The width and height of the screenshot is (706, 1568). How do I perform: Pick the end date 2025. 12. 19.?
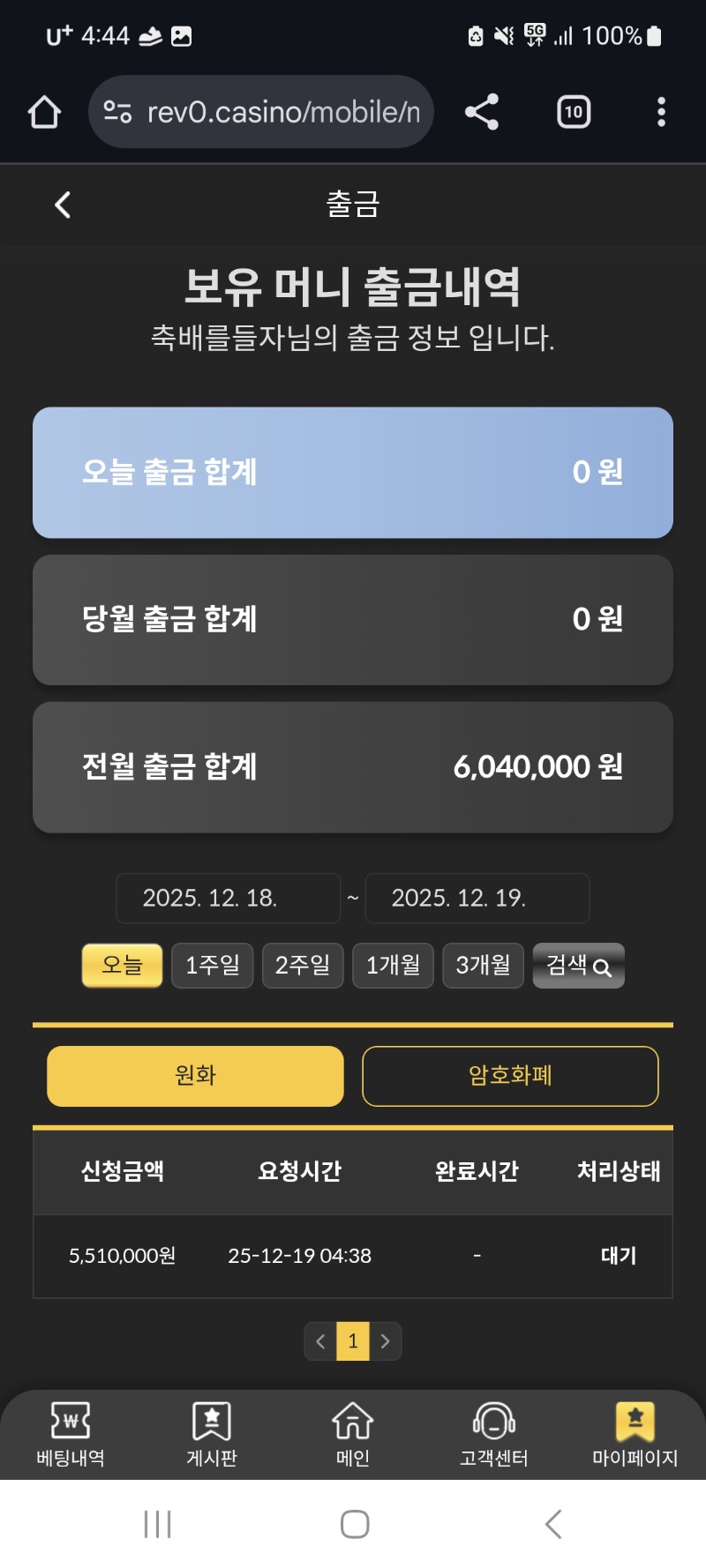click(x=477, y=898)
